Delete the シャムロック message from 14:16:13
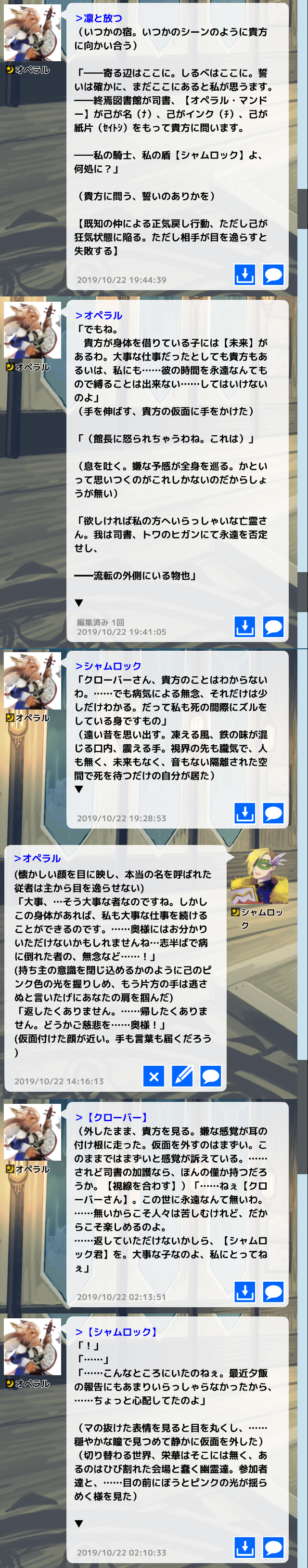This screenshot has height=1568, width=308. point(154,1075)
